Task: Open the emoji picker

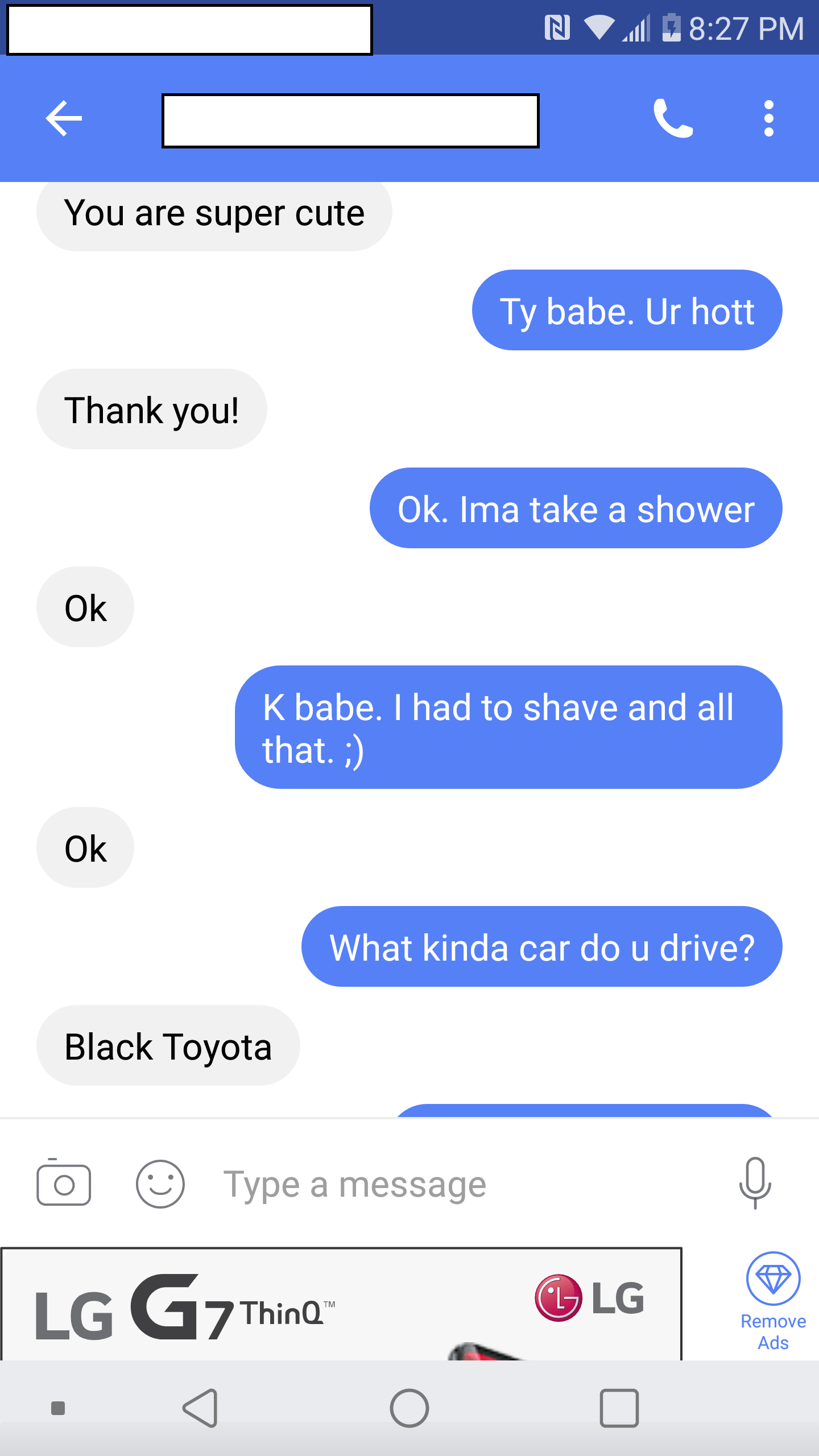Action: [160, 1185]
